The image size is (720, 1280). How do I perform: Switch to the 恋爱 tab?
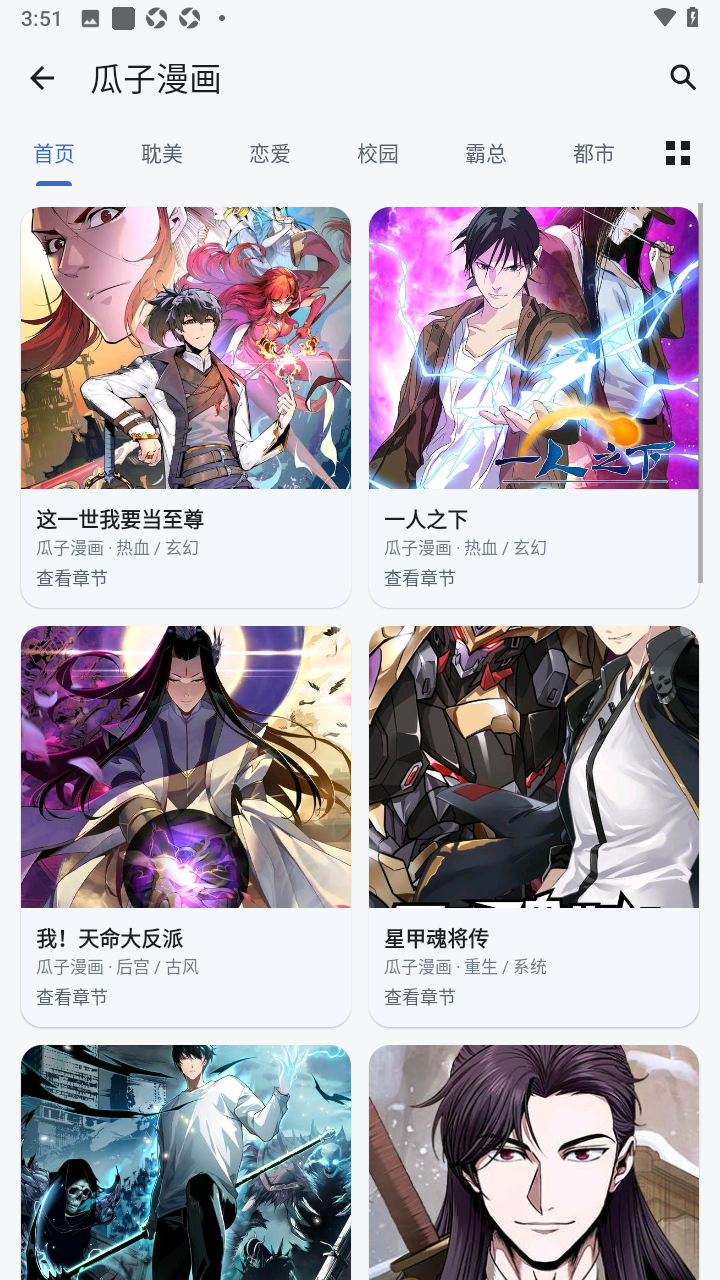[270, 154]
